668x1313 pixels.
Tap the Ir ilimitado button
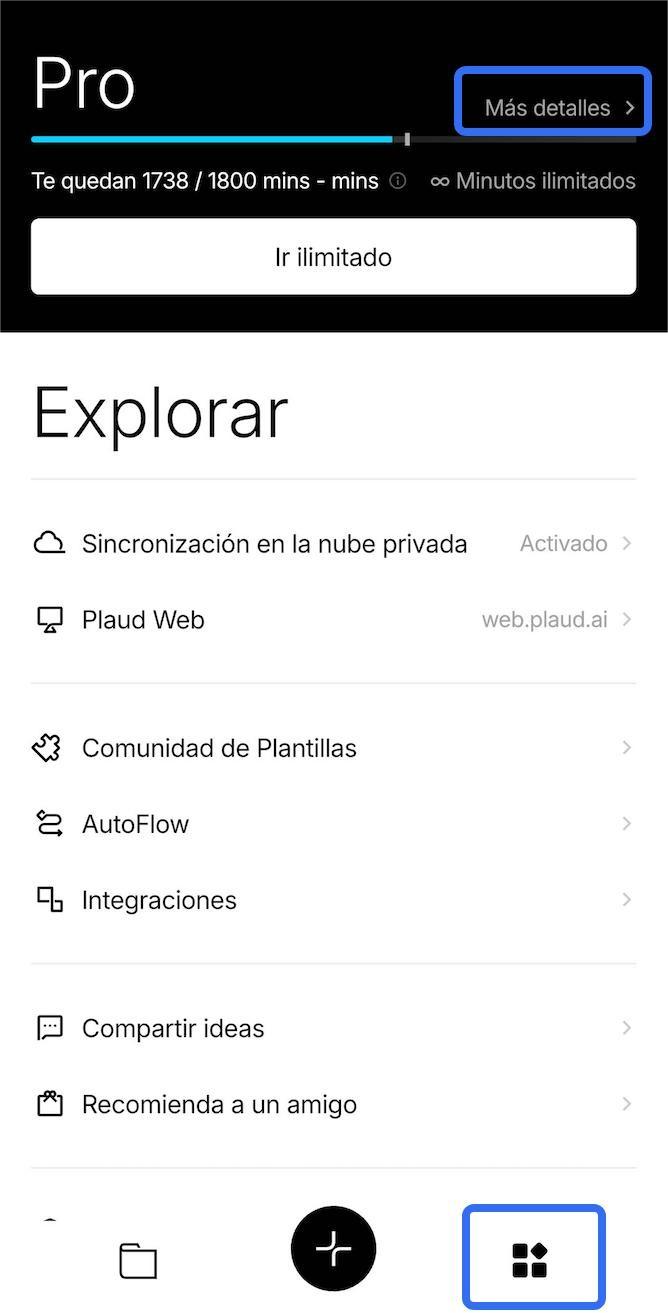(333, 257)
